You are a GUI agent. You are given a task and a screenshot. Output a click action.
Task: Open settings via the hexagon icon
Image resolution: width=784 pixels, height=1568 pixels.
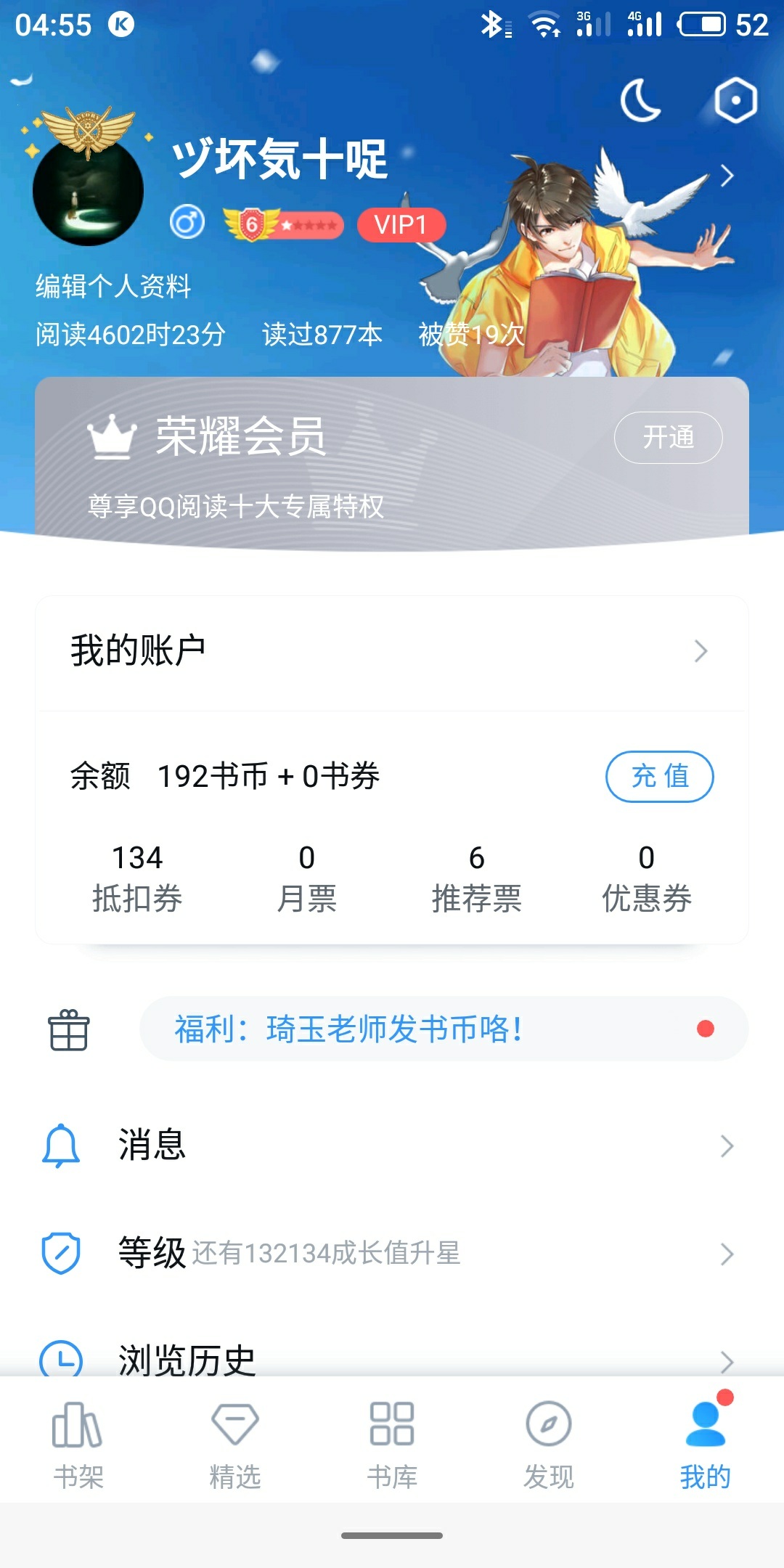tap(735, 100)
